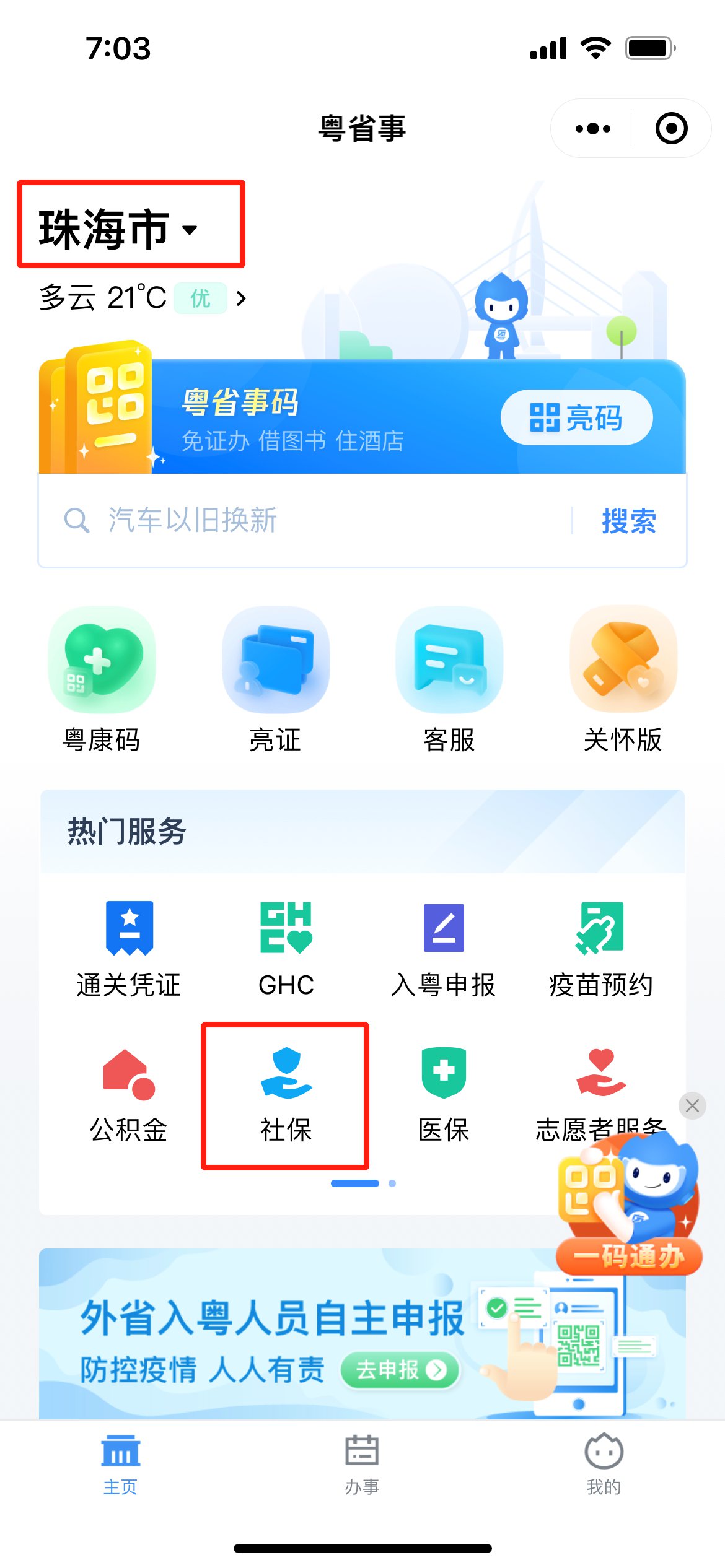Open weather details 多云 21°C
This screenshot has width=725, height=1568.
point(143,298)
